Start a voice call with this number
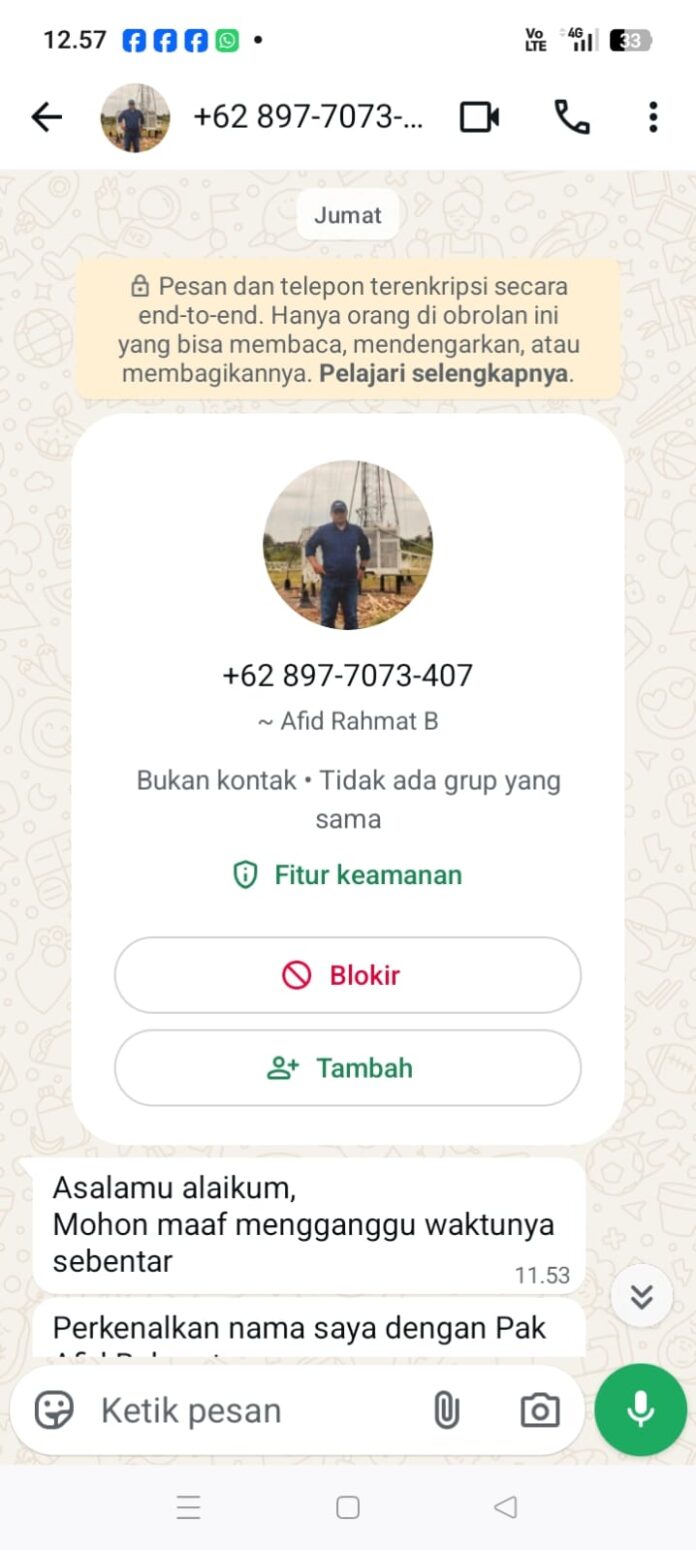This screenshot has height=1550, width=696. pos(571,118)
